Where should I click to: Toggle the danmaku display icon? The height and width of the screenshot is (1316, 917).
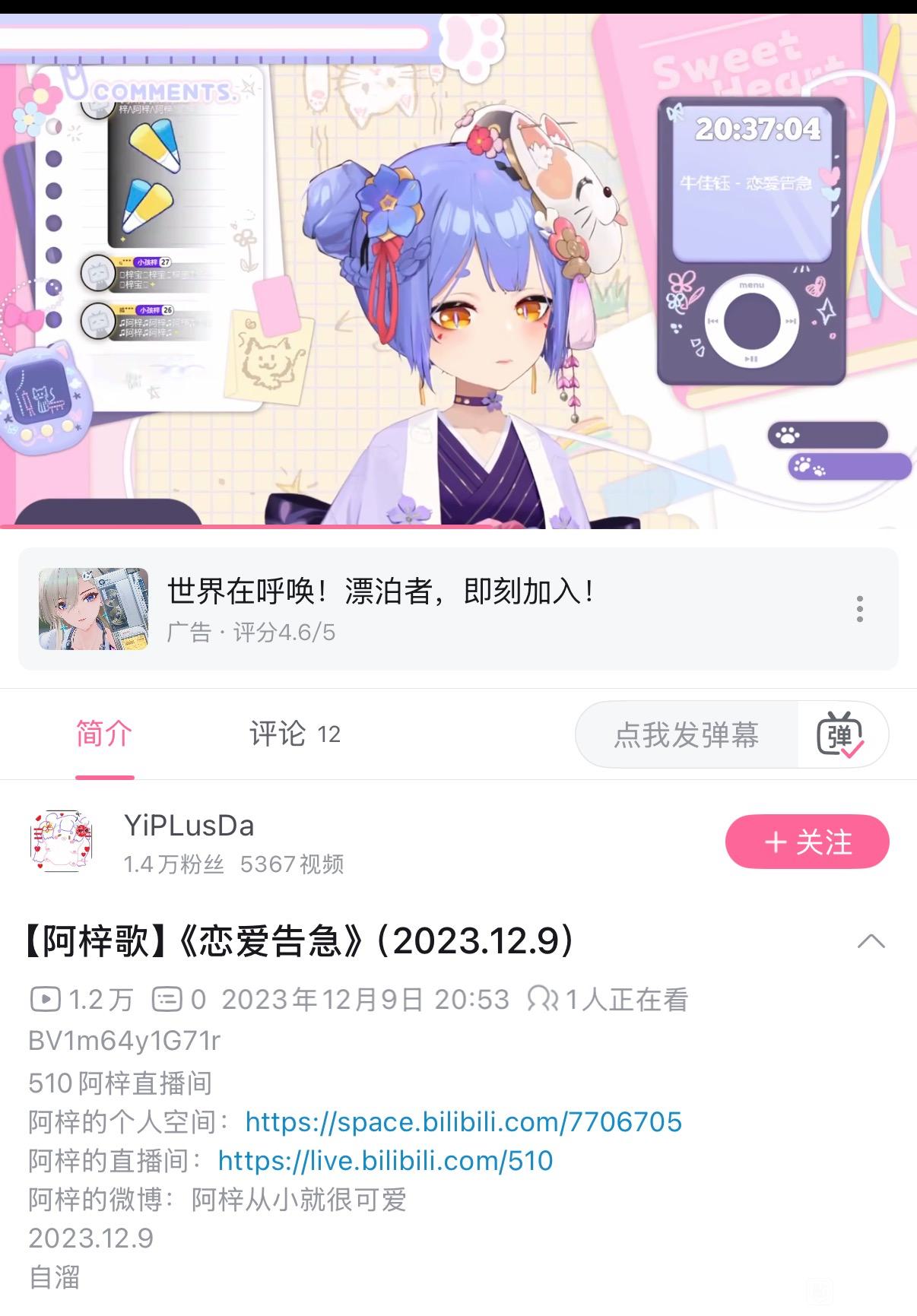click(x=840, y=735)
